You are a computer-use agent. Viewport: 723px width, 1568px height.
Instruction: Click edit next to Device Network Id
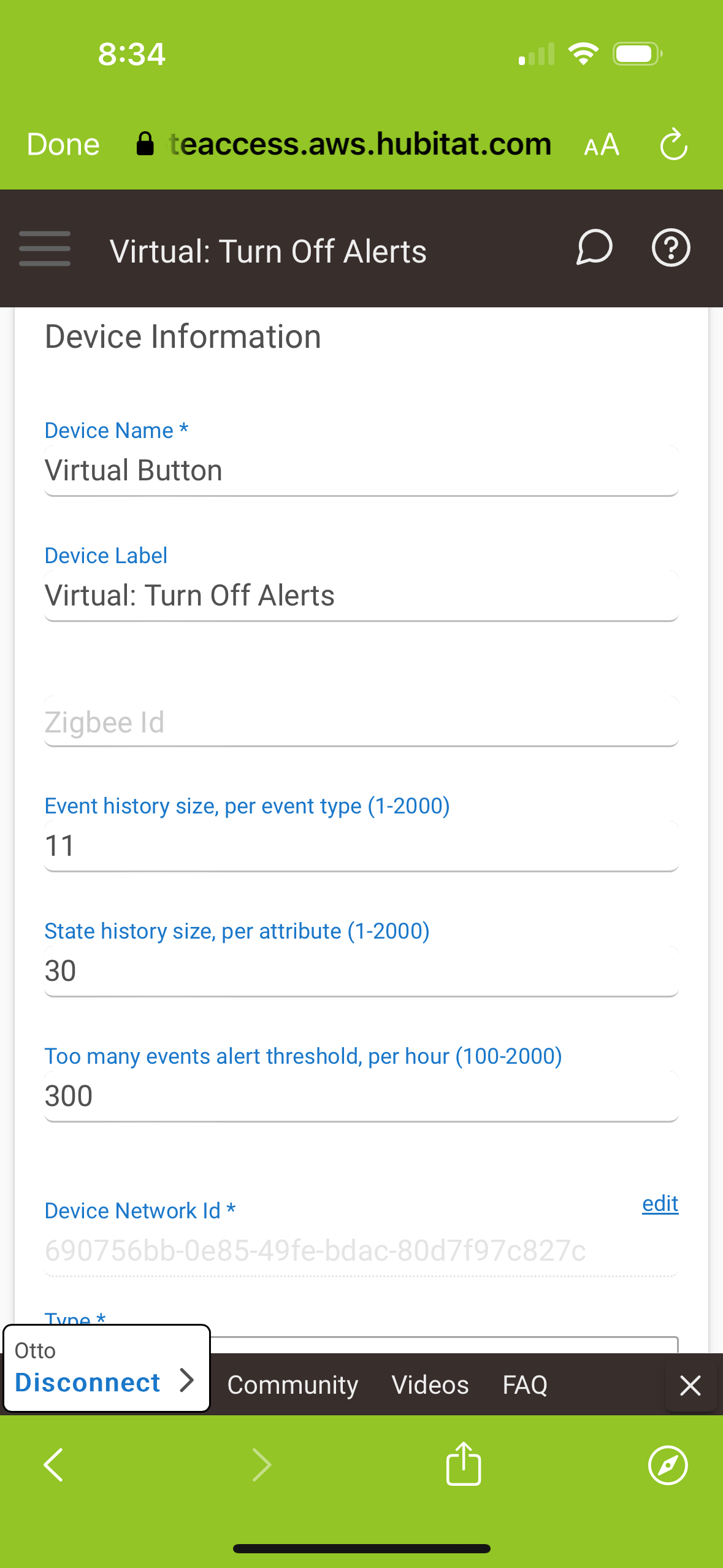point(660,1204)
